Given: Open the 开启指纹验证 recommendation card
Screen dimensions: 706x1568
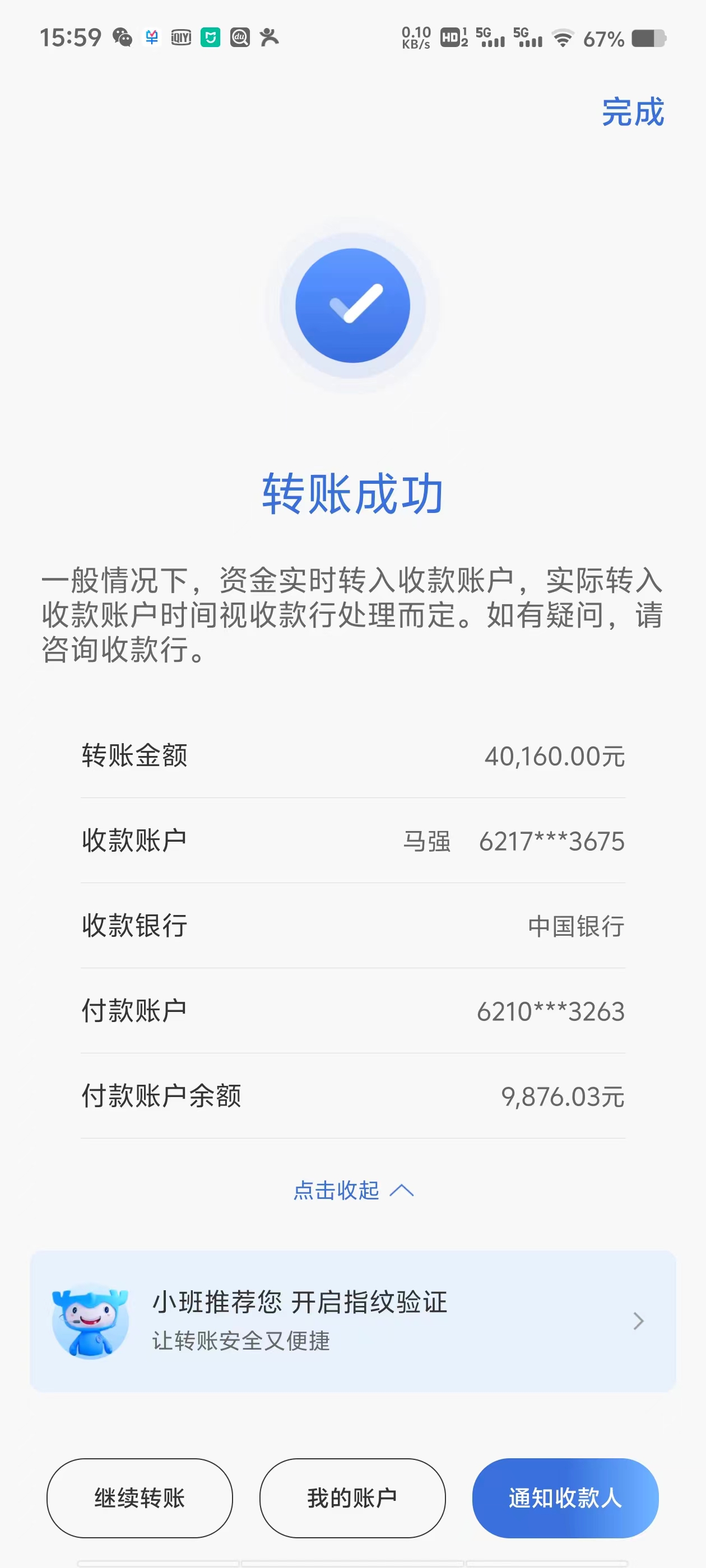Looking at the screenshot, I should [352, 1321].
